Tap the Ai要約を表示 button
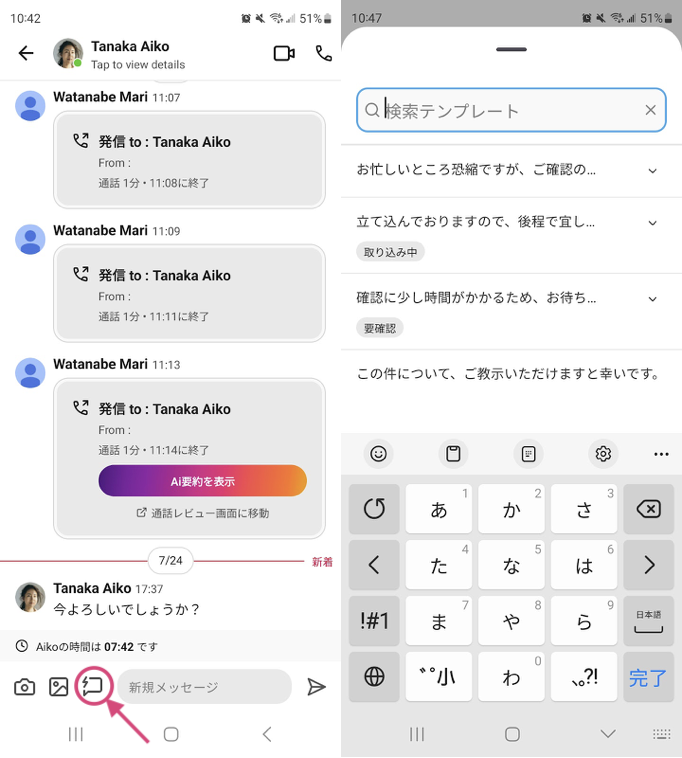The image size is (682, 758). coord(202,481)
